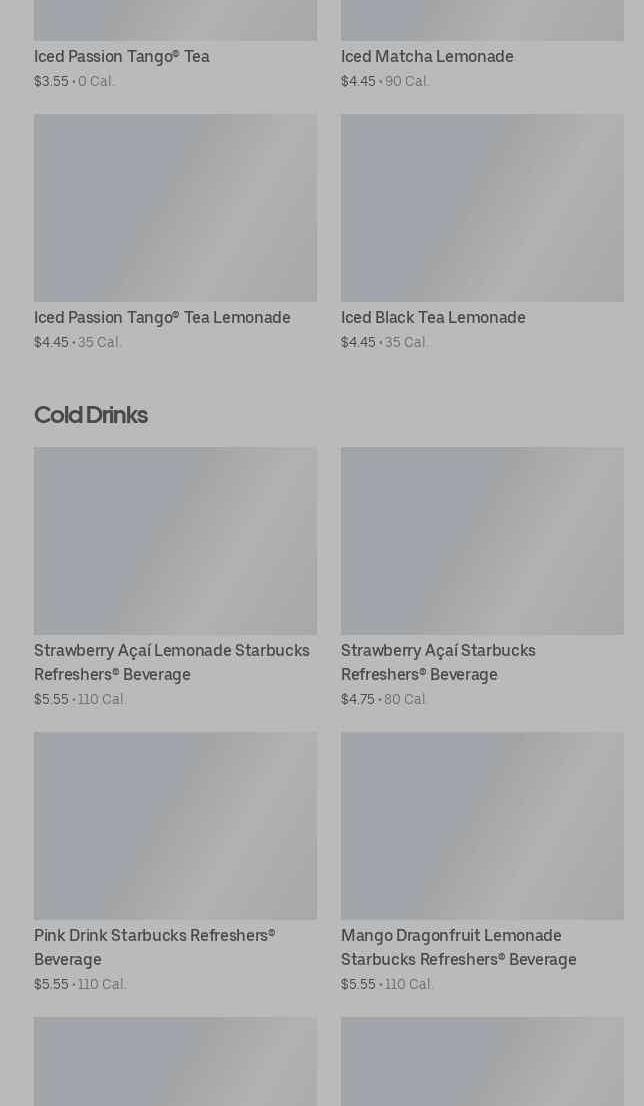Image resolution: width=644 pixels, height=1106 pixels.
Task: Open the Iced Passion Tango Tea item
Action: [122, 57]
